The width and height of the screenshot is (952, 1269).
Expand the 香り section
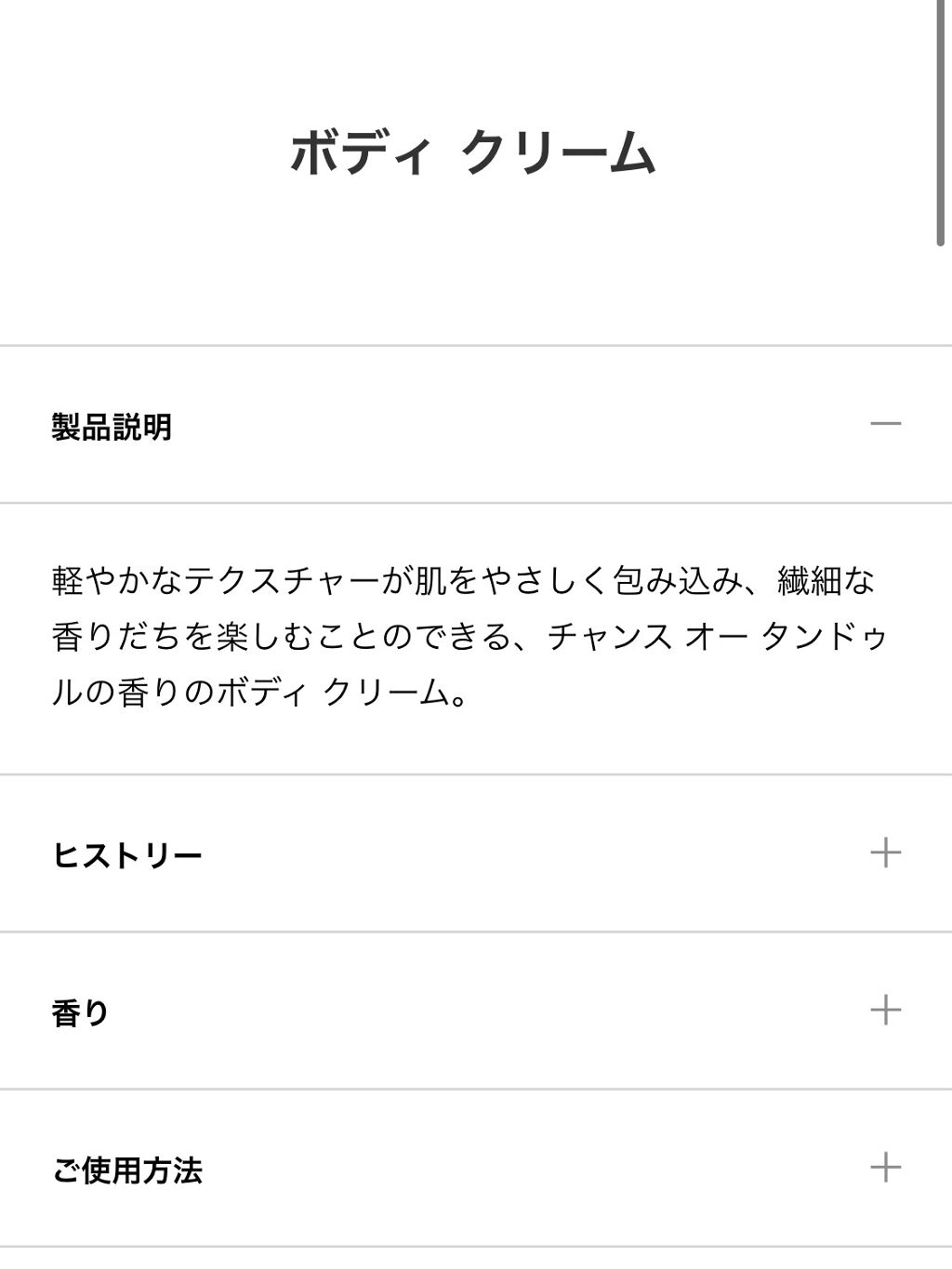885,1010
